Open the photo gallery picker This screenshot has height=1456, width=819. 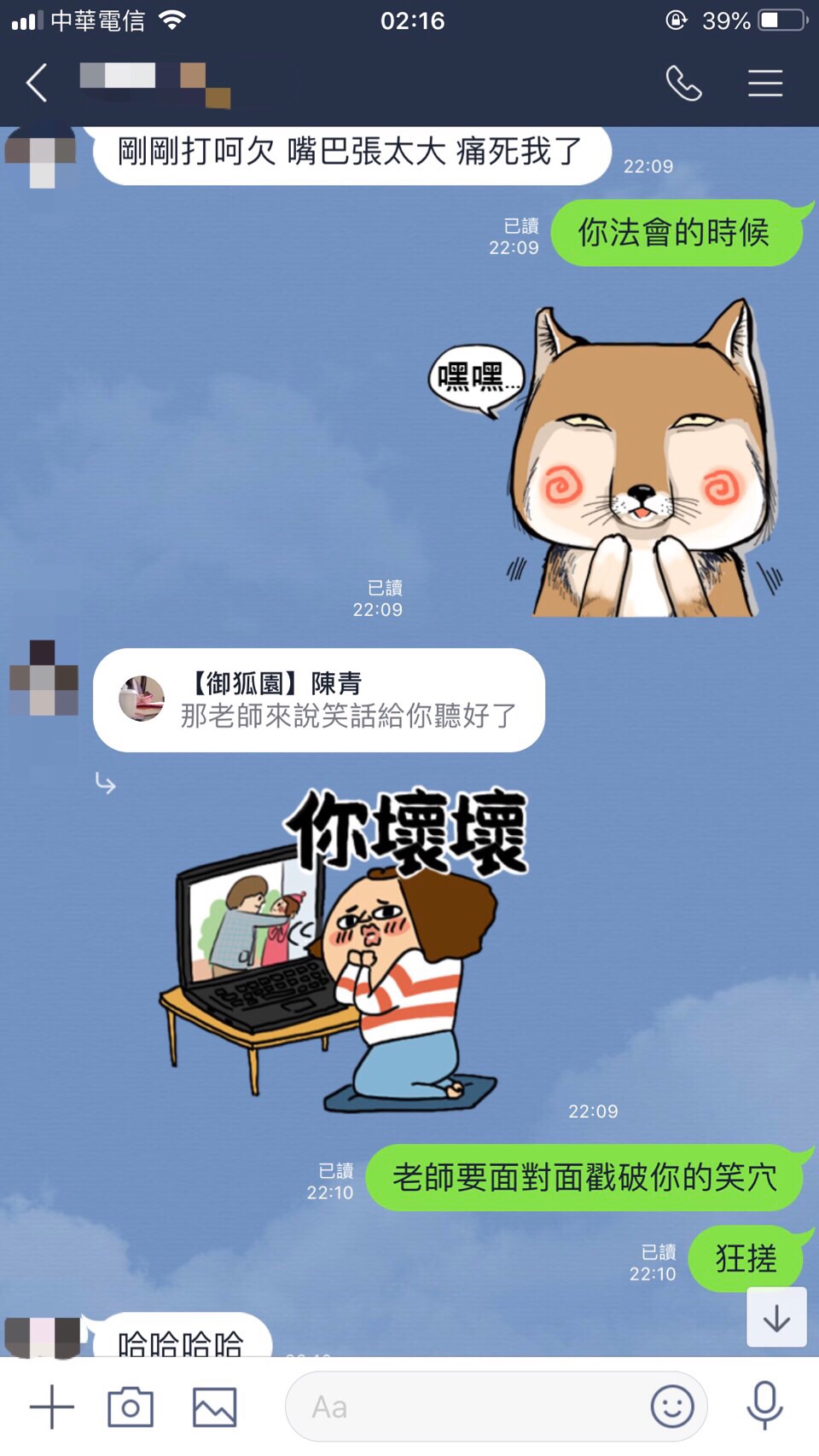(x=214, y=1407)
